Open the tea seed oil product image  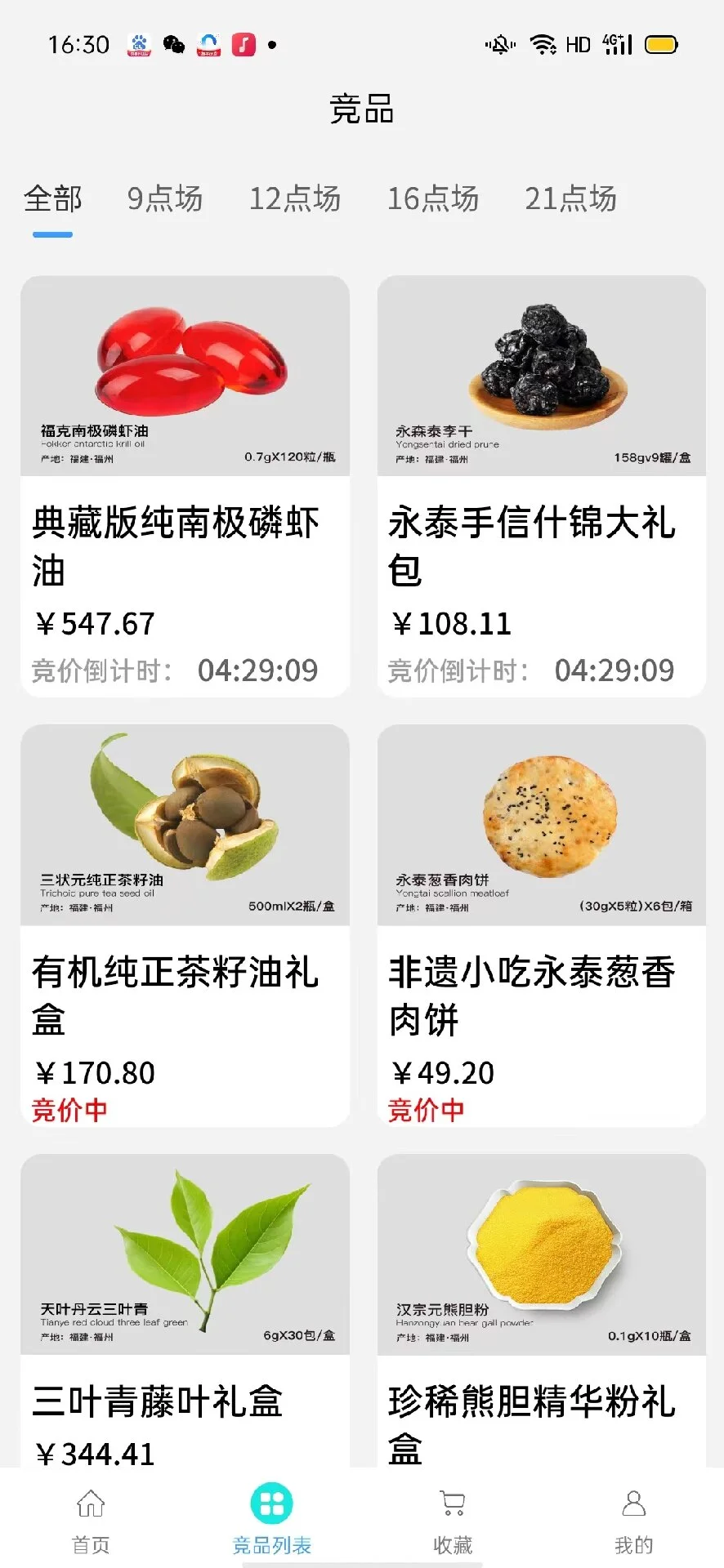coord(185,817)
